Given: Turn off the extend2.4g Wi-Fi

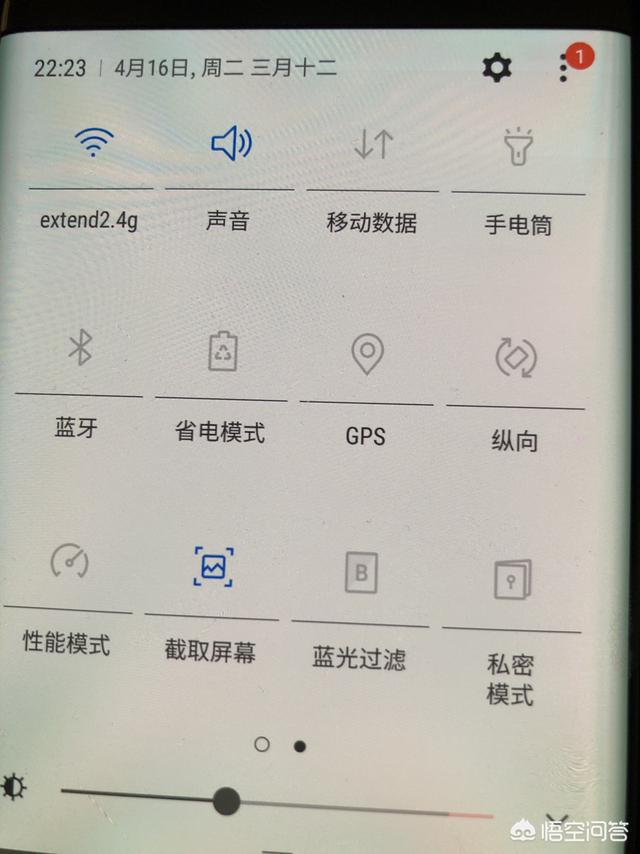Looking at the screenshot, I should 94,144.
